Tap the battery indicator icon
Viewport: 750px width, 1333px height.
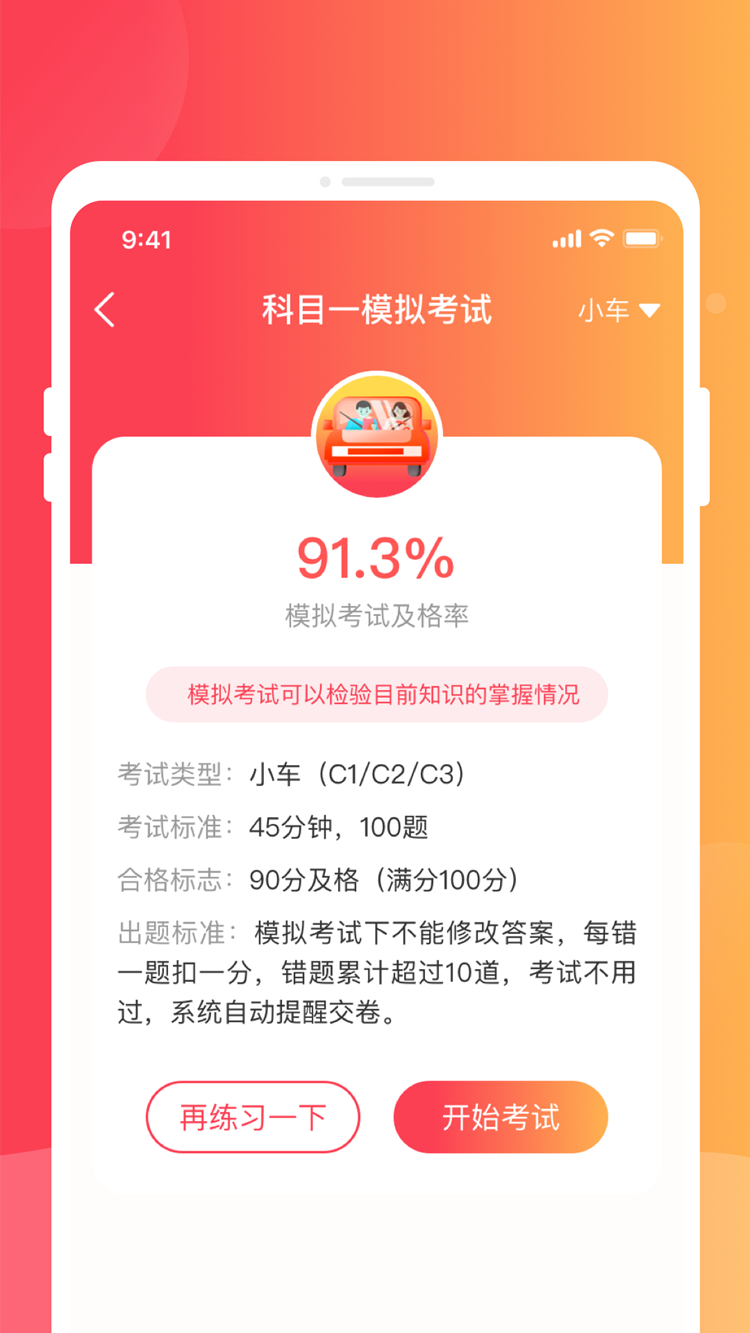(x=641, y=239)
